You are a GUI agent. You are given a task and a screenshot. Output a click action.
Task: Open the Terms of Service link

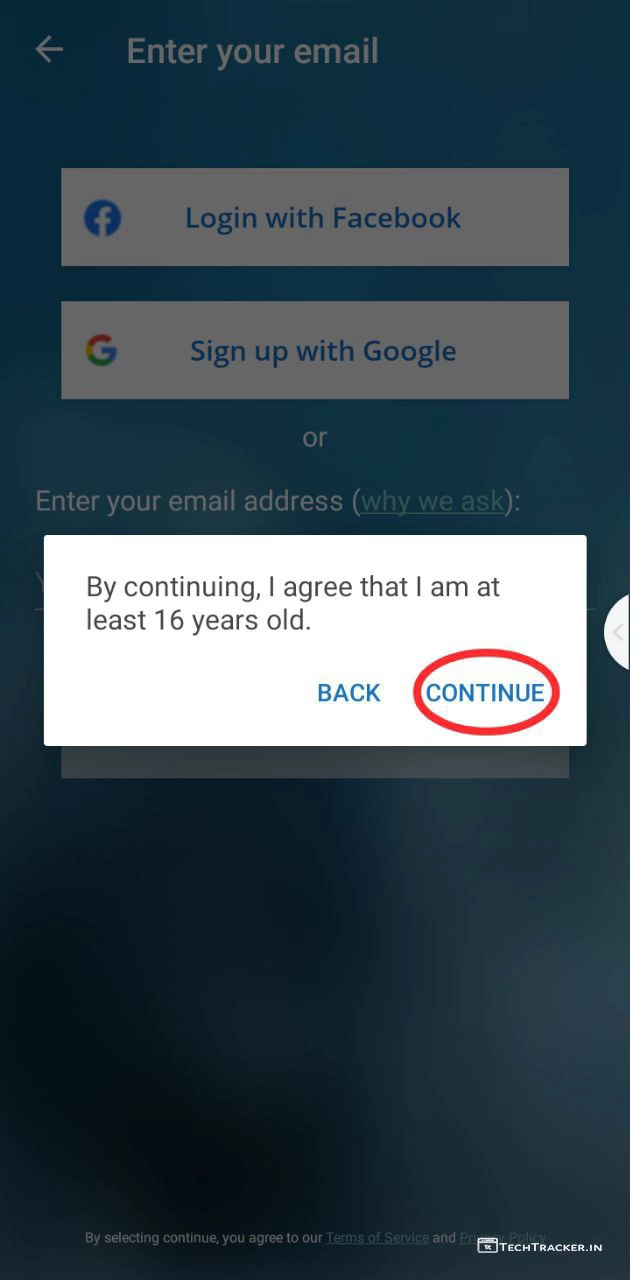(377, 1238)
